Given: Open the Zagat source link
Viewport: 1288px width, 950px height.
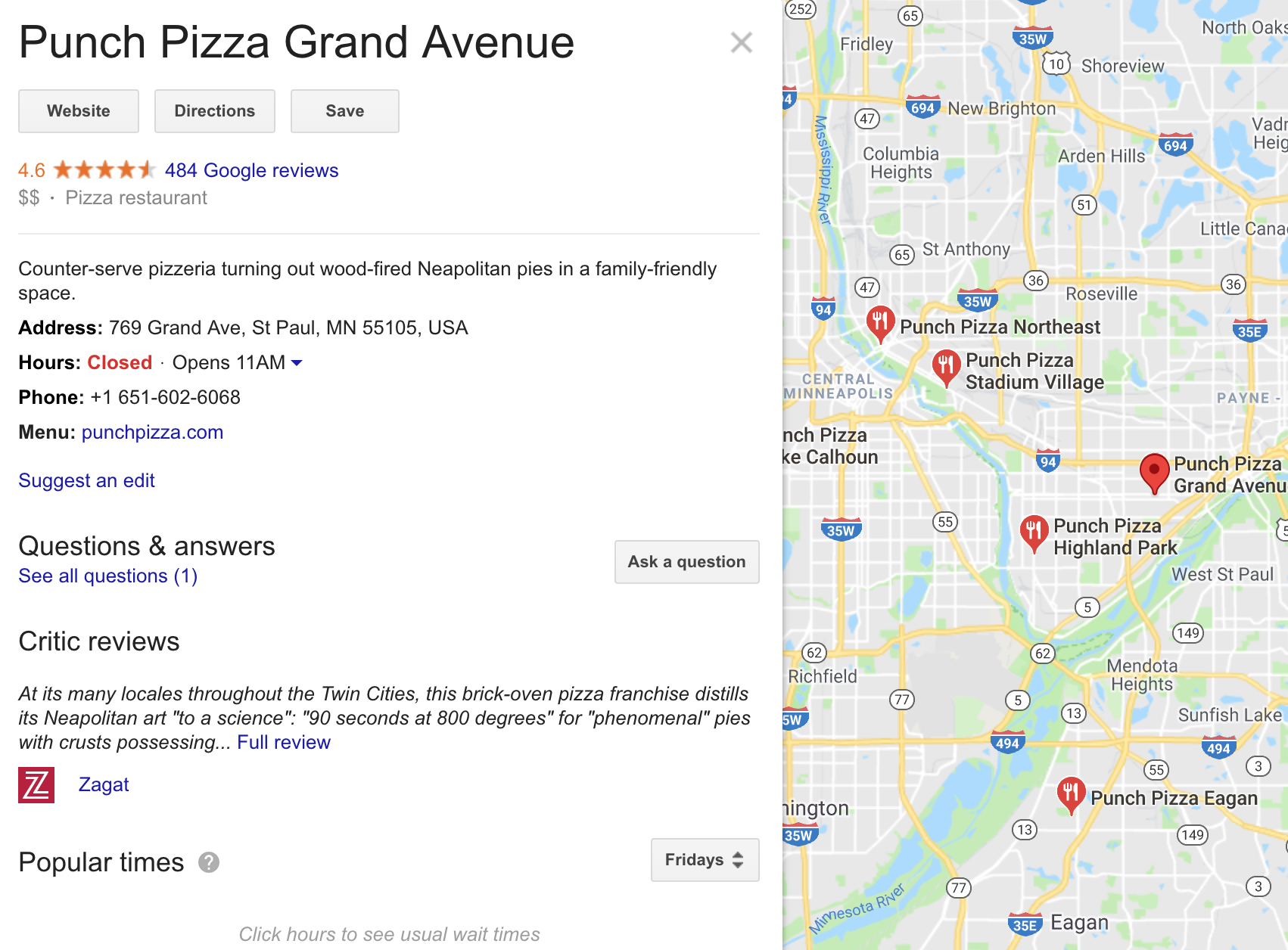Looking at the screenshot, I should [x=104, y=785].
